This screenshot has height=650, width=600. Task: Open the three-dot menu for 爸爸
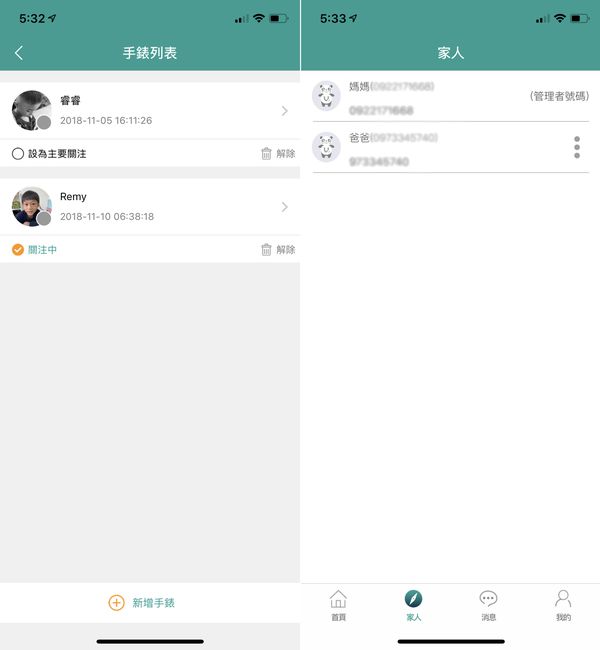click(577, 147)
